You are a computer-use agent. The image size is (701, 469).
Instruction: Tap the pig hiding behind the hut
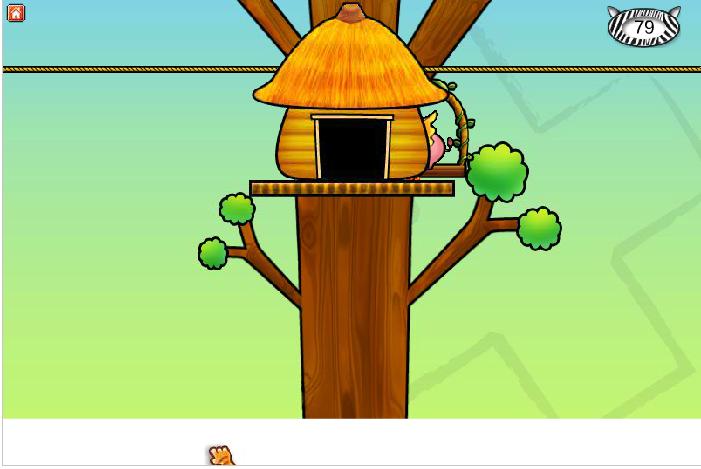click(x=436, y=147)
